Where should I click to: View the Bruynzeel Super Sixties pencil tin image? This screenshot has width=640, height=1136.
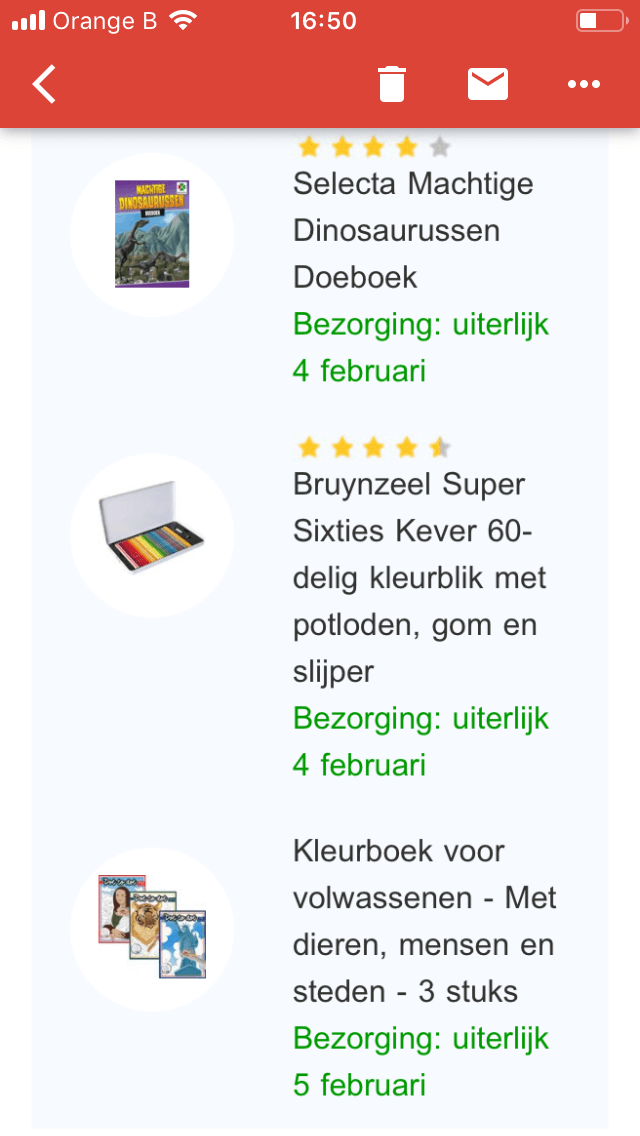152,536
